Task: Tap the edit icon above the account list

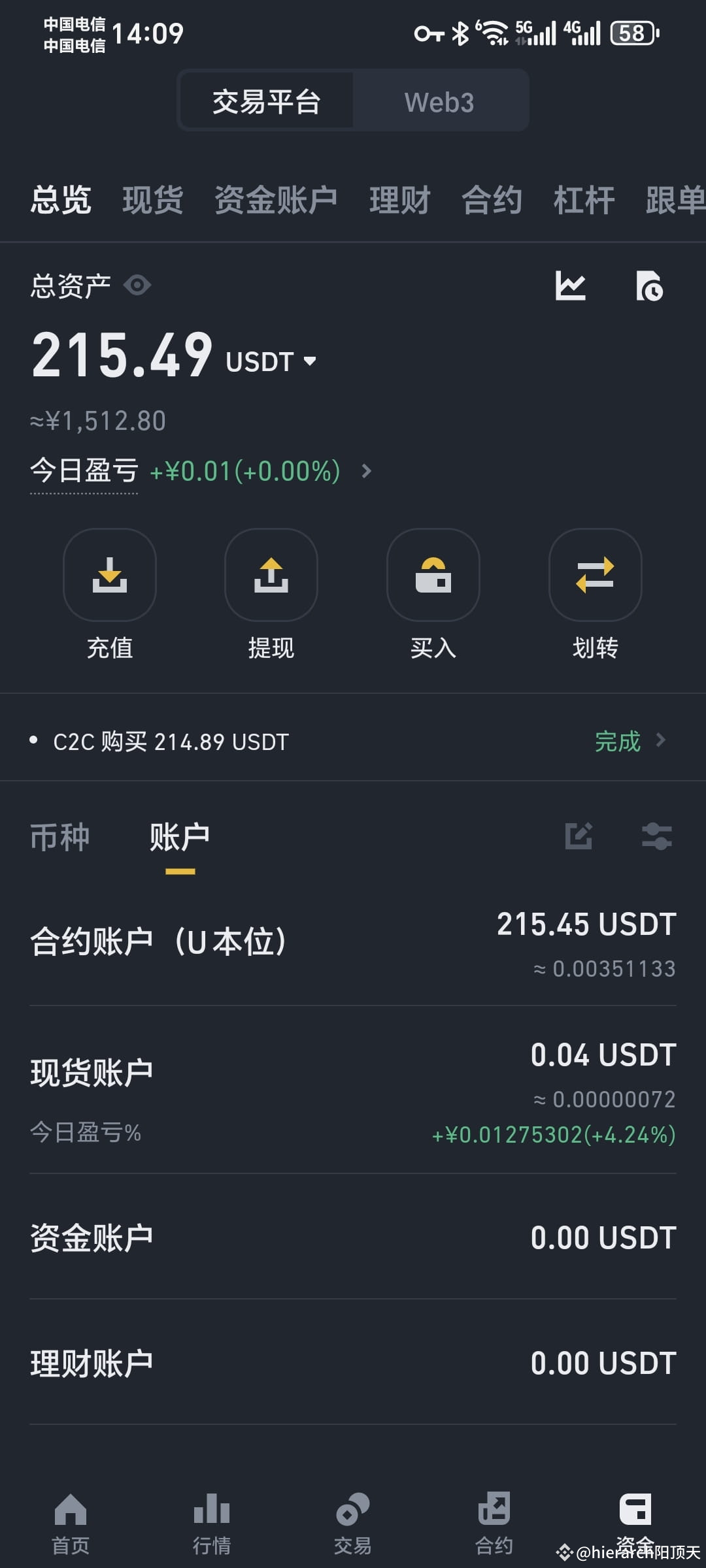Action: [x=578, y=837]
